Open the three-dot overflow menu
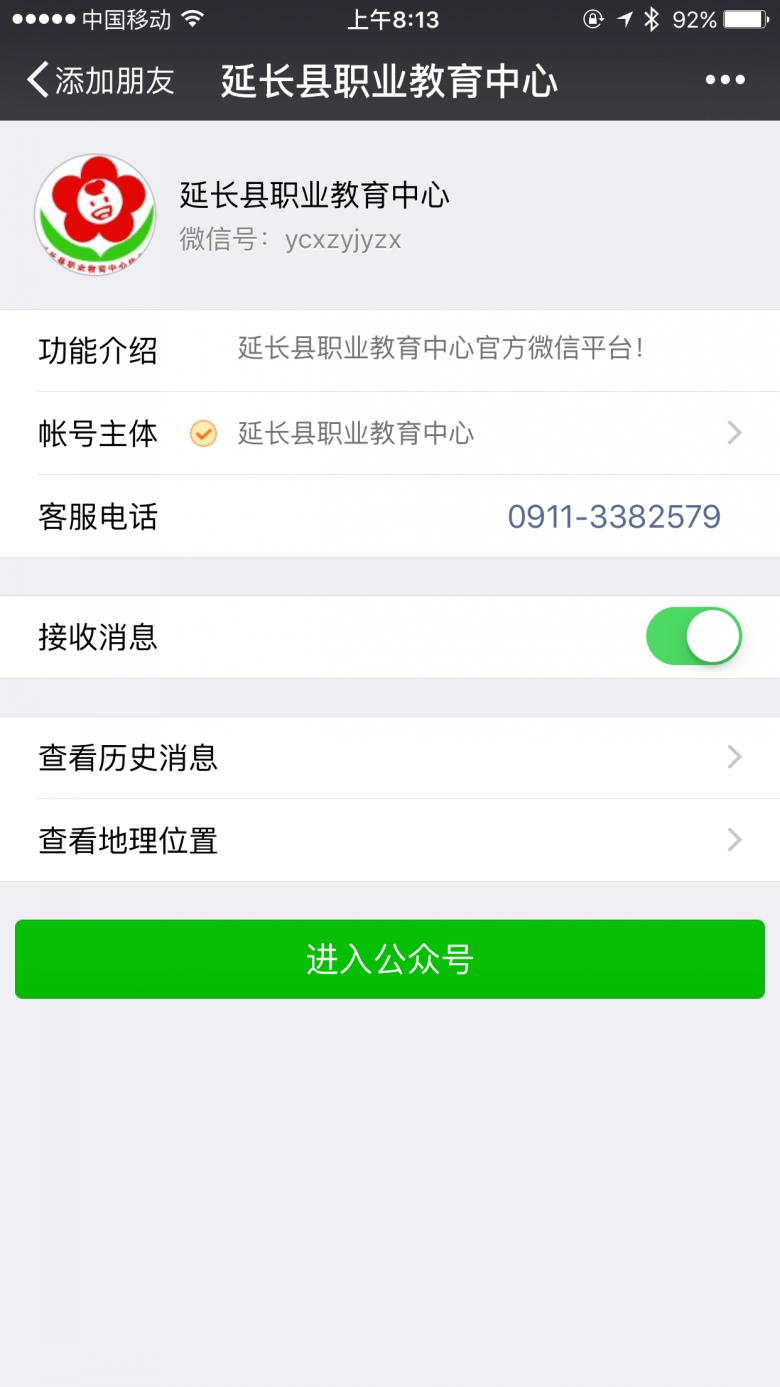Image resolution: width=780 pixels, height=1387 pixels. coord(725,81)
